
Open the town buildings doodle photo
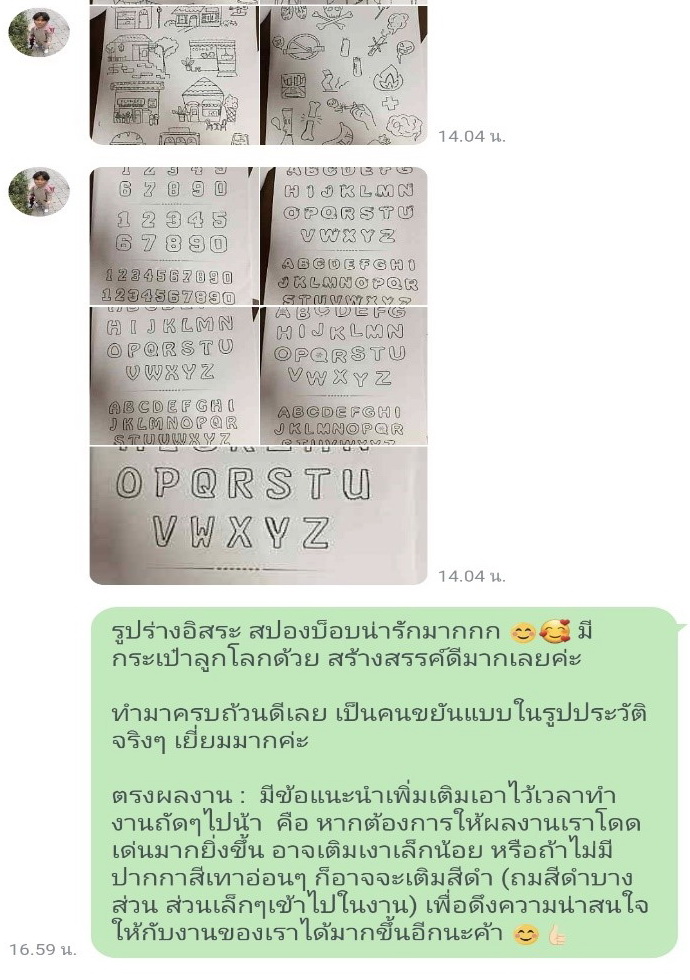[173, 75]
